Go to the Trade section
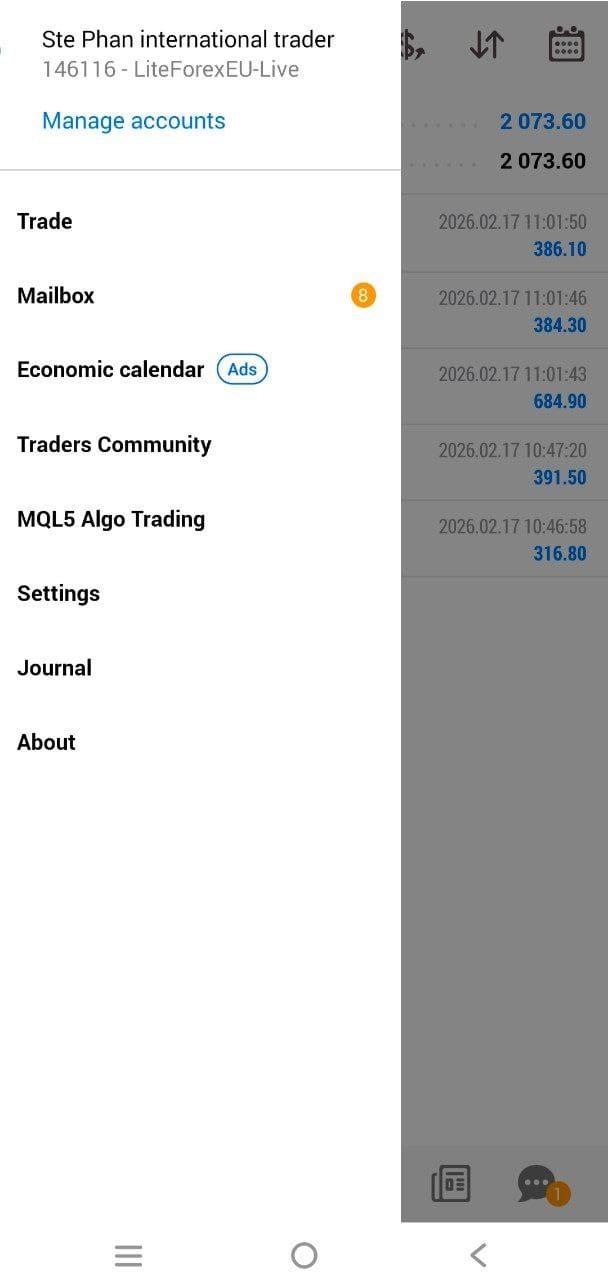The width and height of the screenshot is (608, 1280). click(x=45, y=221)
